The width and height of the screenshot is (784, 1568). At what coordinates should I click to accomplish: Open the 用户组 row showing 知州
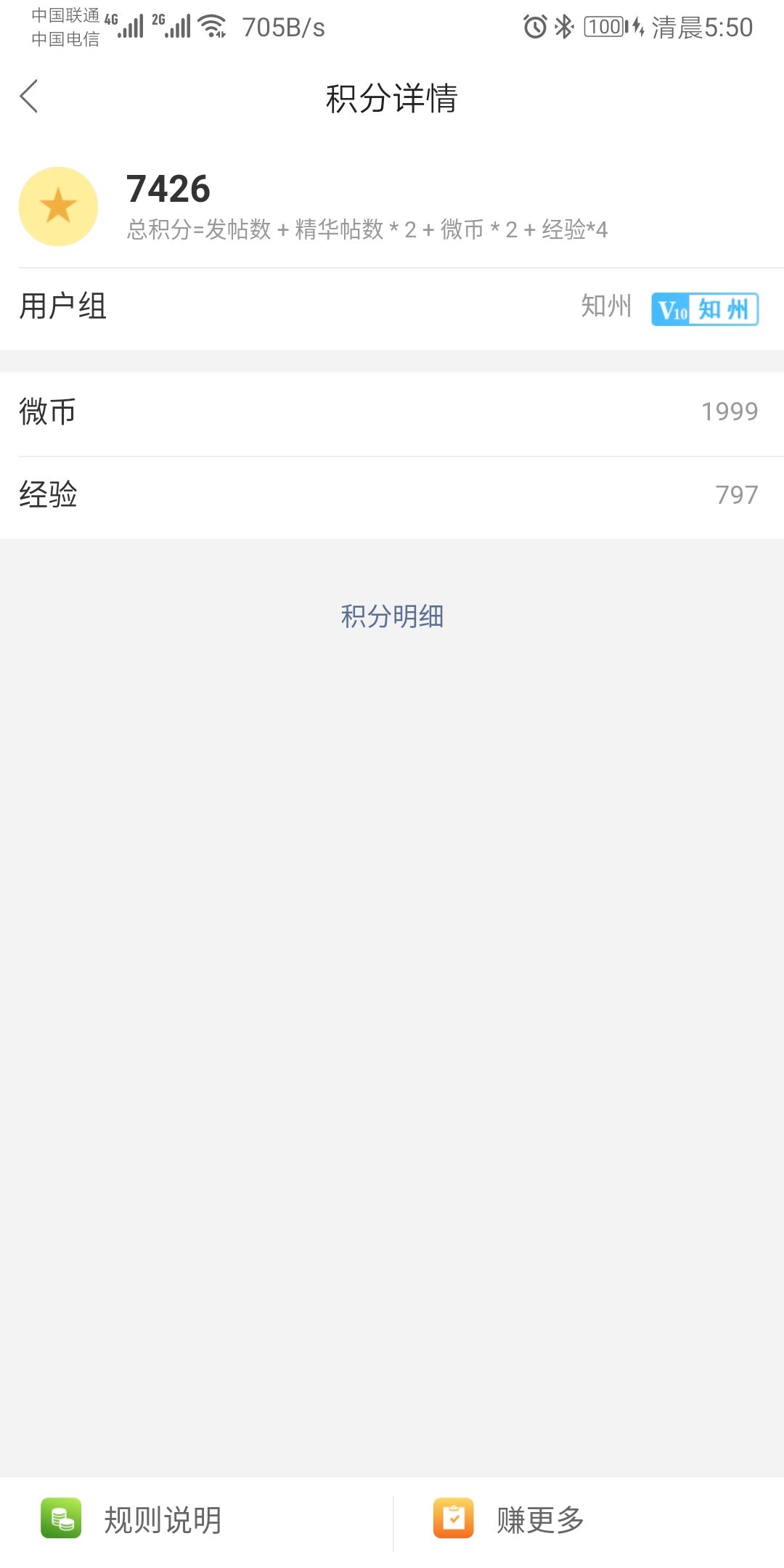pyautogui.click(x=392, y=309)
